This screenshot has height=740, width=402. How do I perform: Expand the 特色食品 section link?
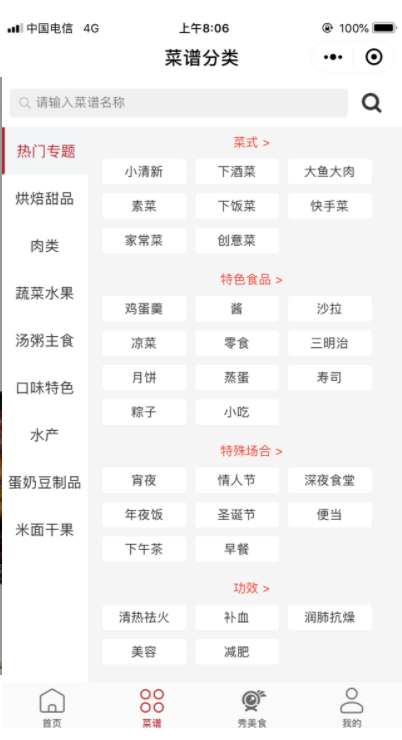coord(251,279)
